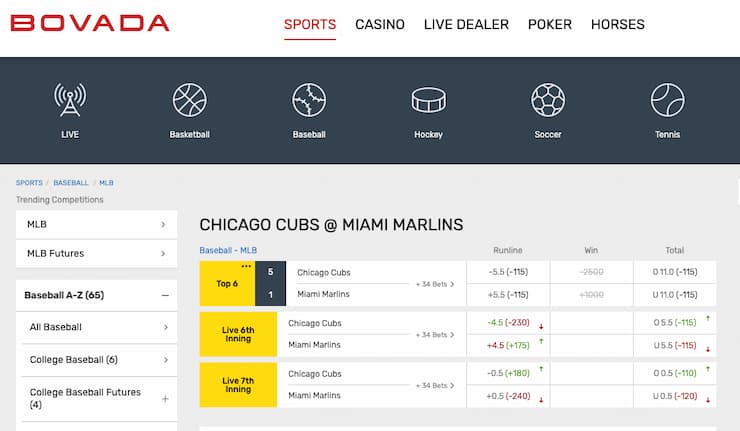
Task: Select Miami Marlins +4.5 (+175) runline
Action: coord(508,345)
